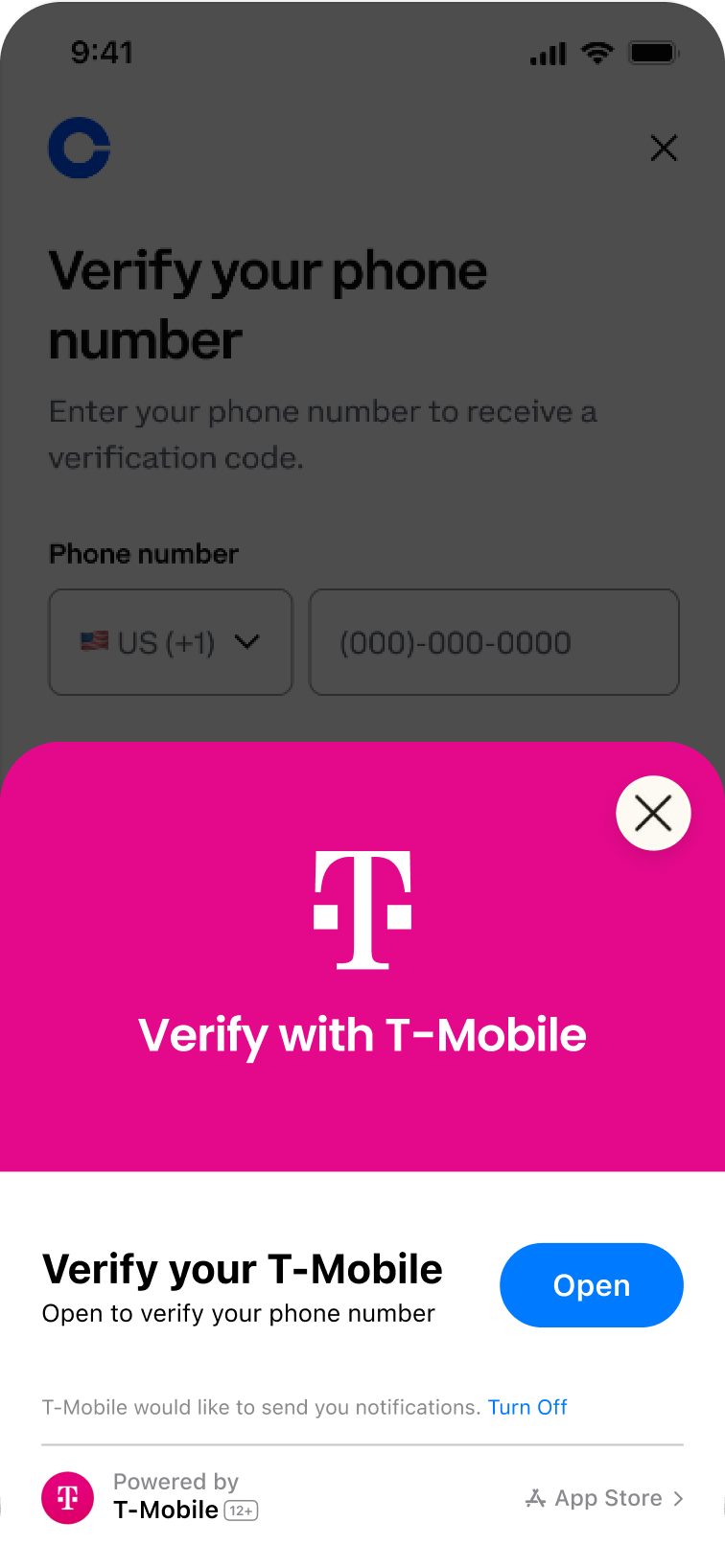Image resolution: width=725 pixels, height=1568 pixels.
Task: Turn off T-Mobile notifications
Action: pyautogui.click(x=527, y=1407)
